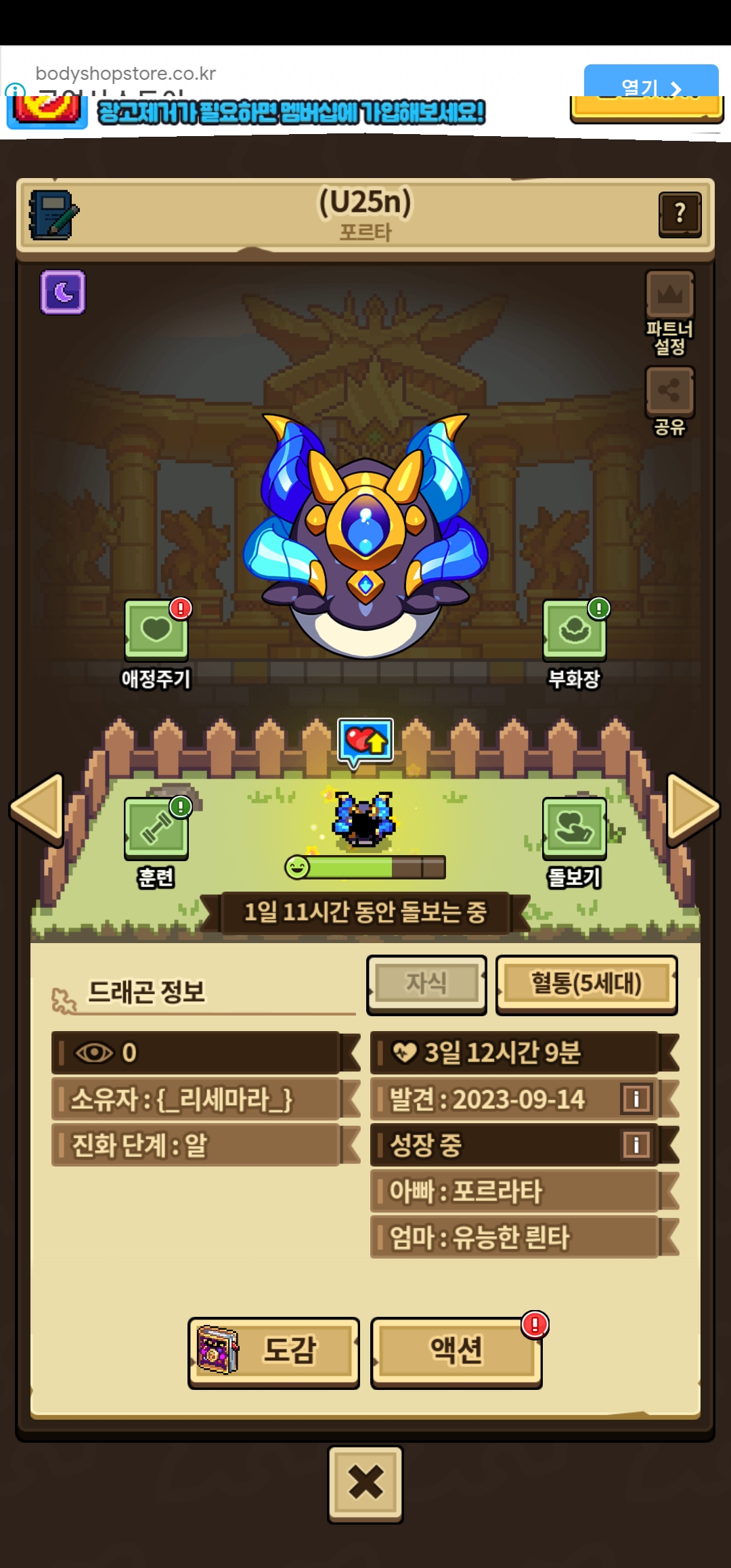Open 파트너 설정 partner settings

tap(669, 313)
